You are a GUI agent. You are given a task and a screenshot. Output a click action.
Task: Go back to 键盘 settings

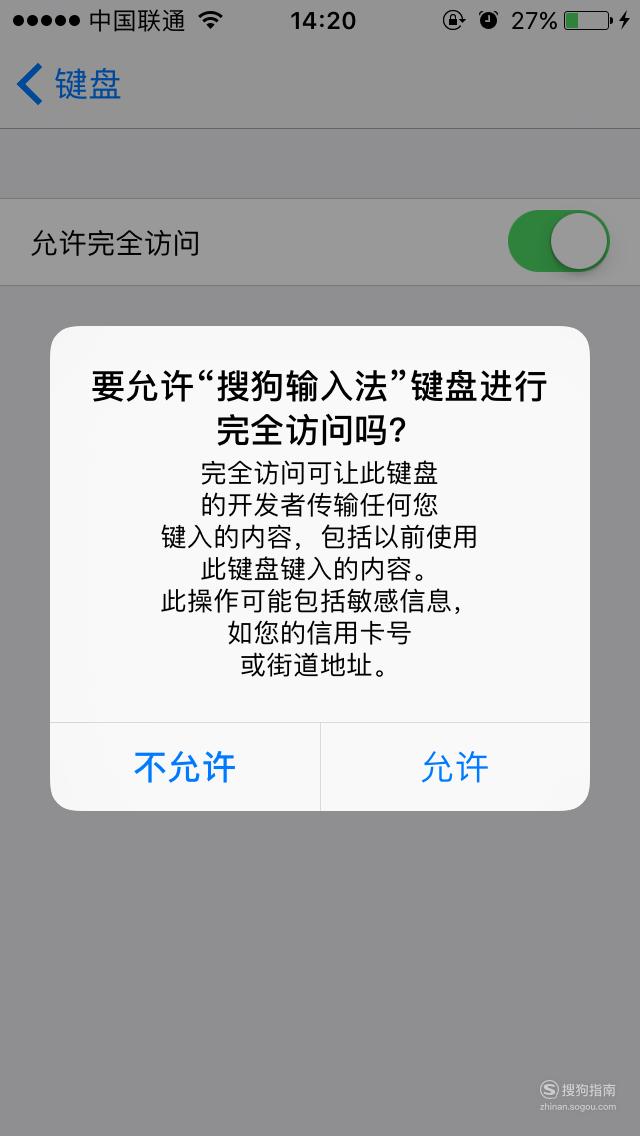(x=69, y=84)
